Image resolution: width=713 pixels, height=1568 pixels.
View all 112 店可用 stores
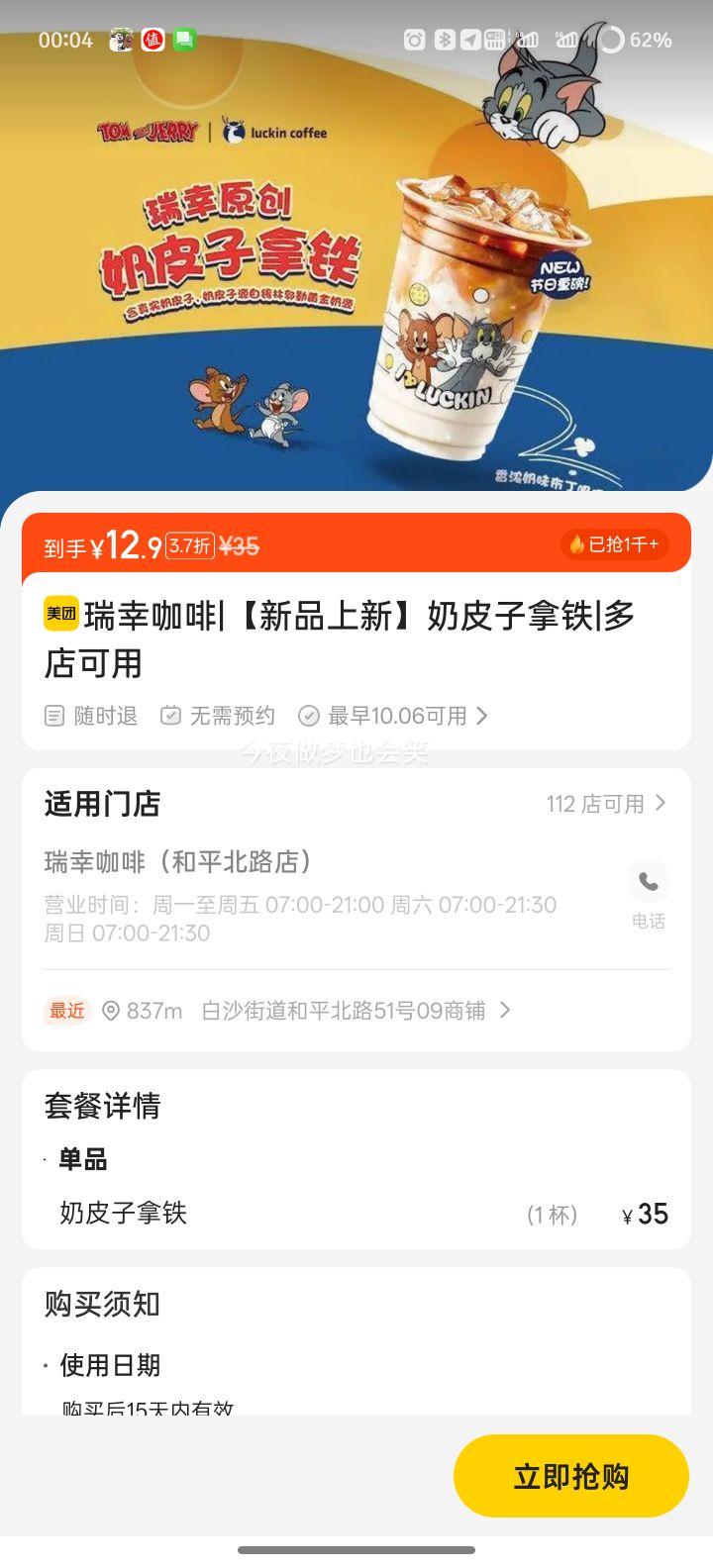click(x=605, y=804)
